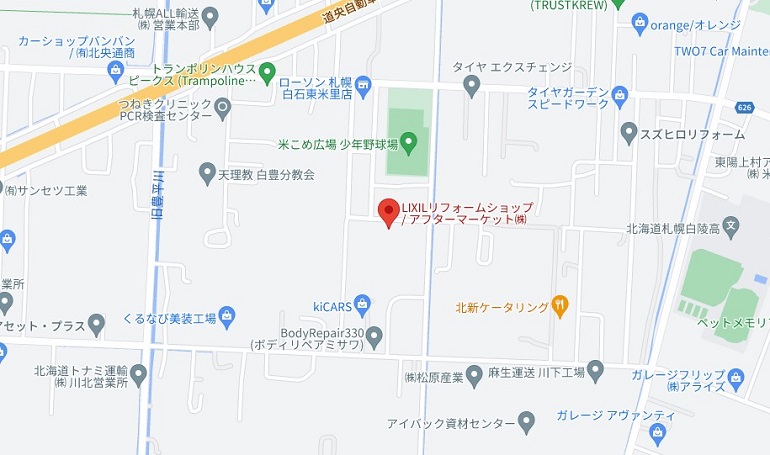Tap the red LIXIL reform shop pin
770x455 pixels.
[x=390, y=211]
